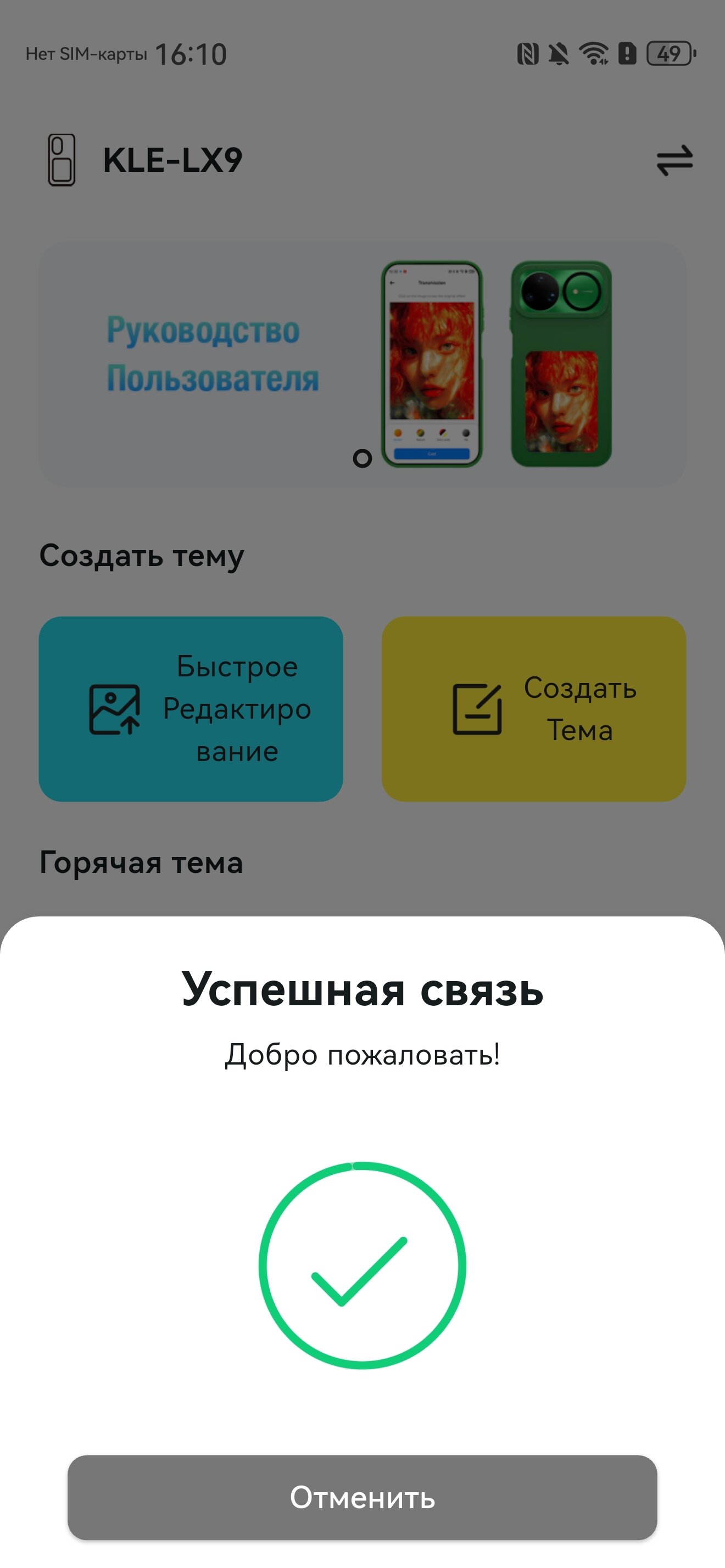The image size is (725, 1568).
Task: Select Быстрое Редактирование card
Action: pyautogui.click(x=191, y=709)
